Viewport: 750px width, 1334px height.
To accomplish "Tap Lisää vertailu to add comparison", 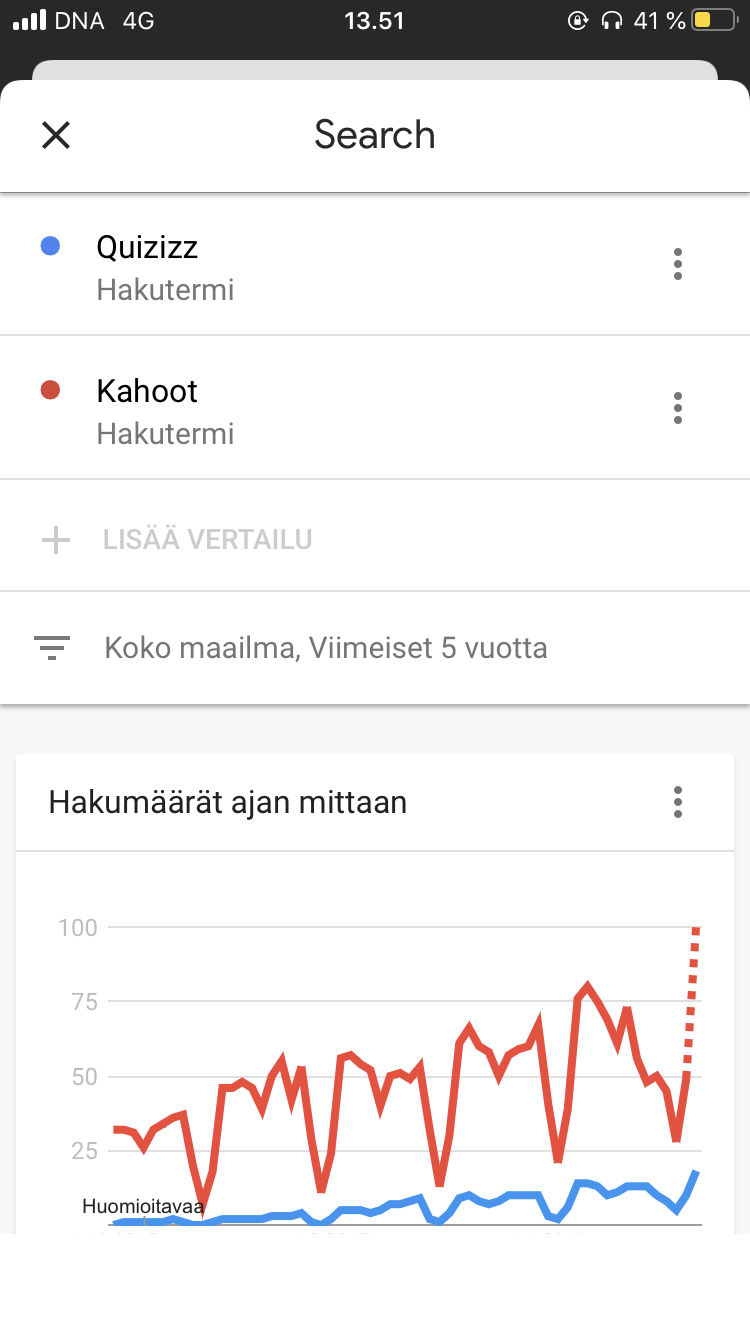I will (x=375, y=540).
